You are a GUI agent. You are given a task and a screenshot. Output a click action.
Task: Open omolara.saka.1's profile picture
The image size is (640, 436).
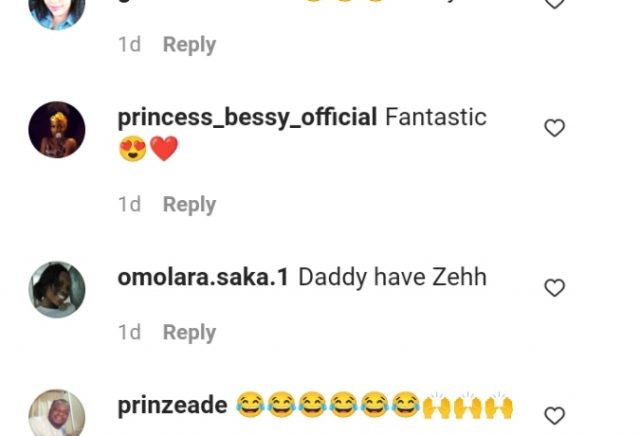click(57, 289)
